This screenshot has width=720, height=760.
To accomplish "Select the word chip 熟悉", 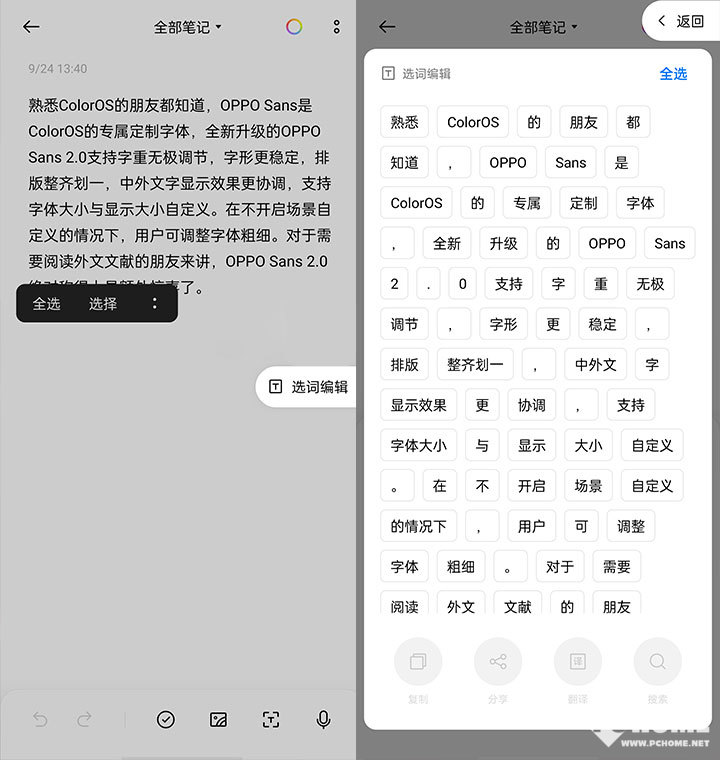I will pyautogui.click(x=404, y=122).
